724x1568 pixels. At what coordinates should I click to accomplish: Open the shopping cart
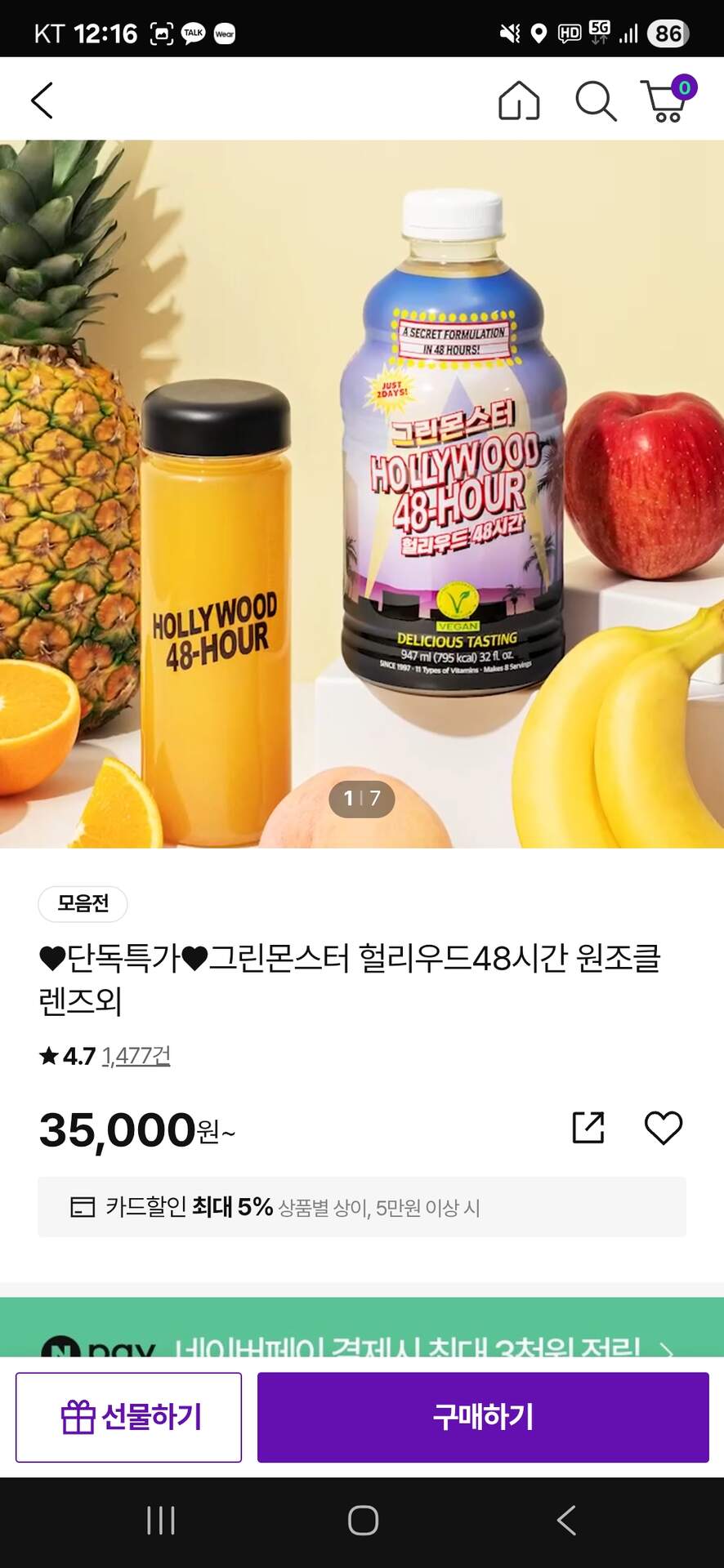point(667,101)
